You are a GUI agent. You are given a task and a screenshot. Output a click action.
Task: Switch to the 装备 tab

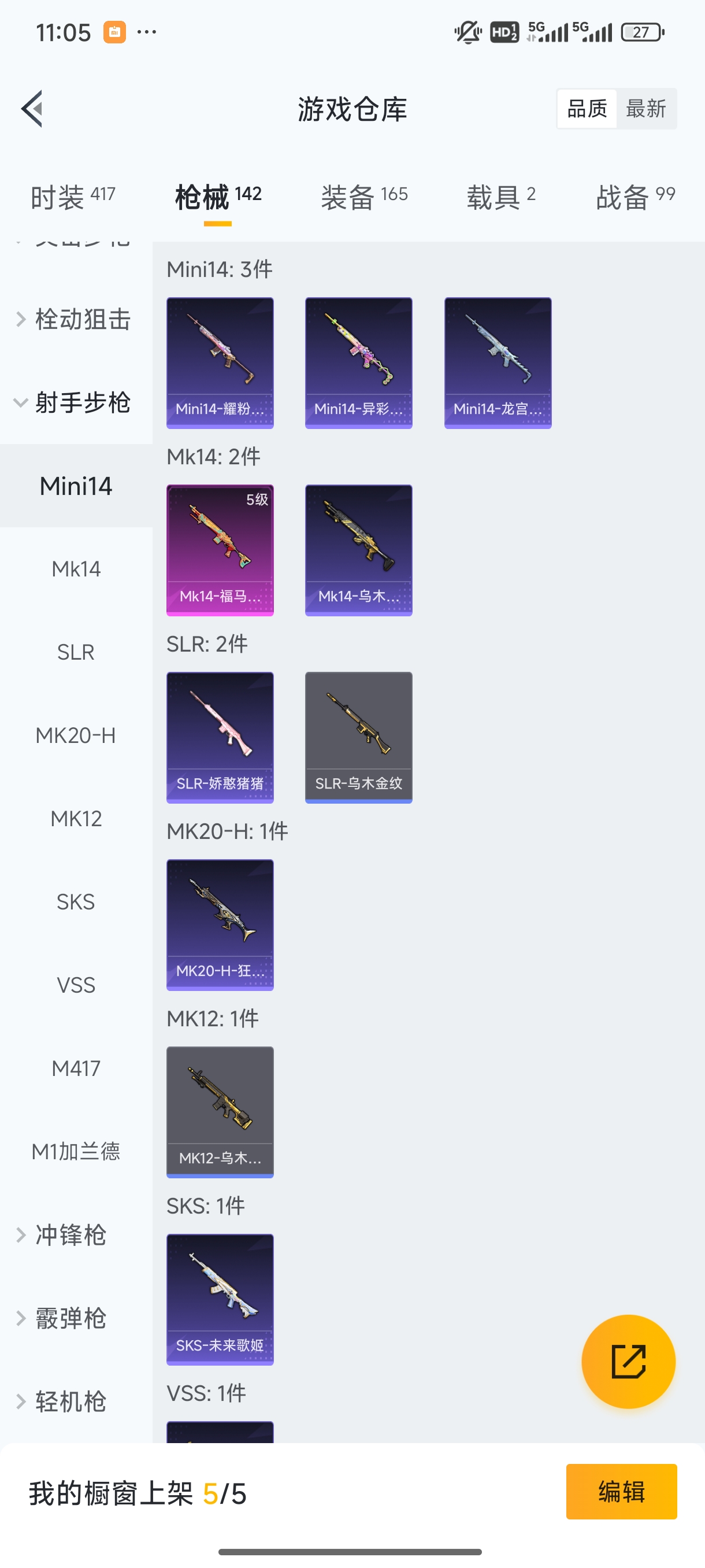point(363,197)
